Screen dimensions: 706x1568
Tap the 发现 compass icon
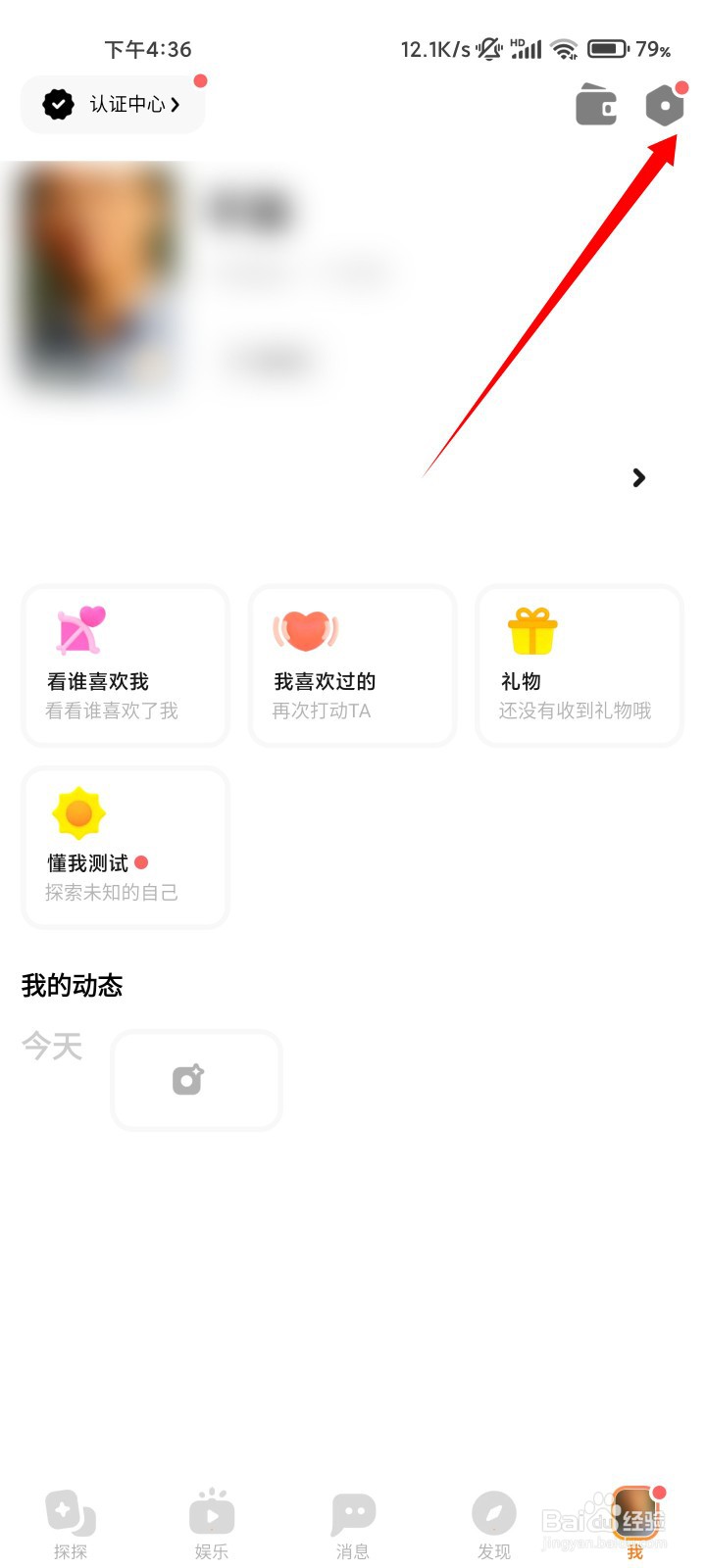tap(493, 1514)
